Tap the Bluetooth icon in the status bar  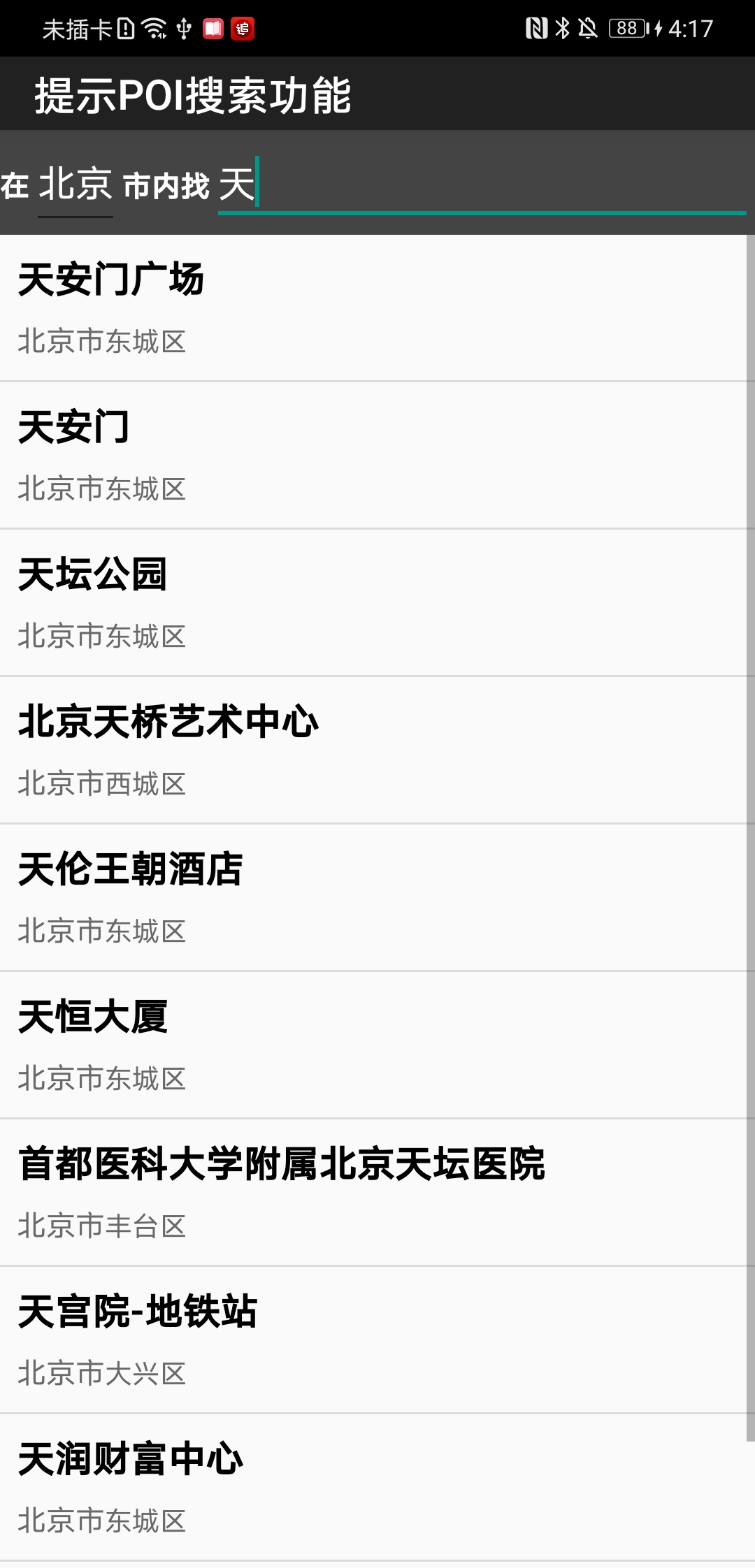[561, 28]
